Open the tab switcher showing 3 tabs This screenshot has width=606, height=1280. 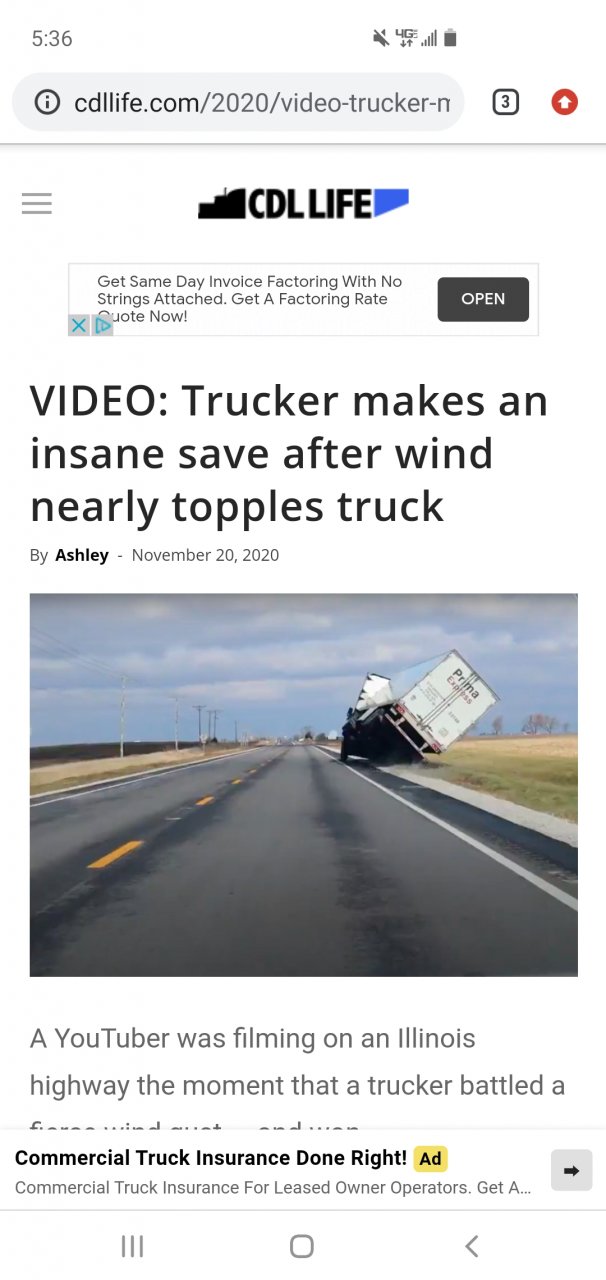[506, 102]
